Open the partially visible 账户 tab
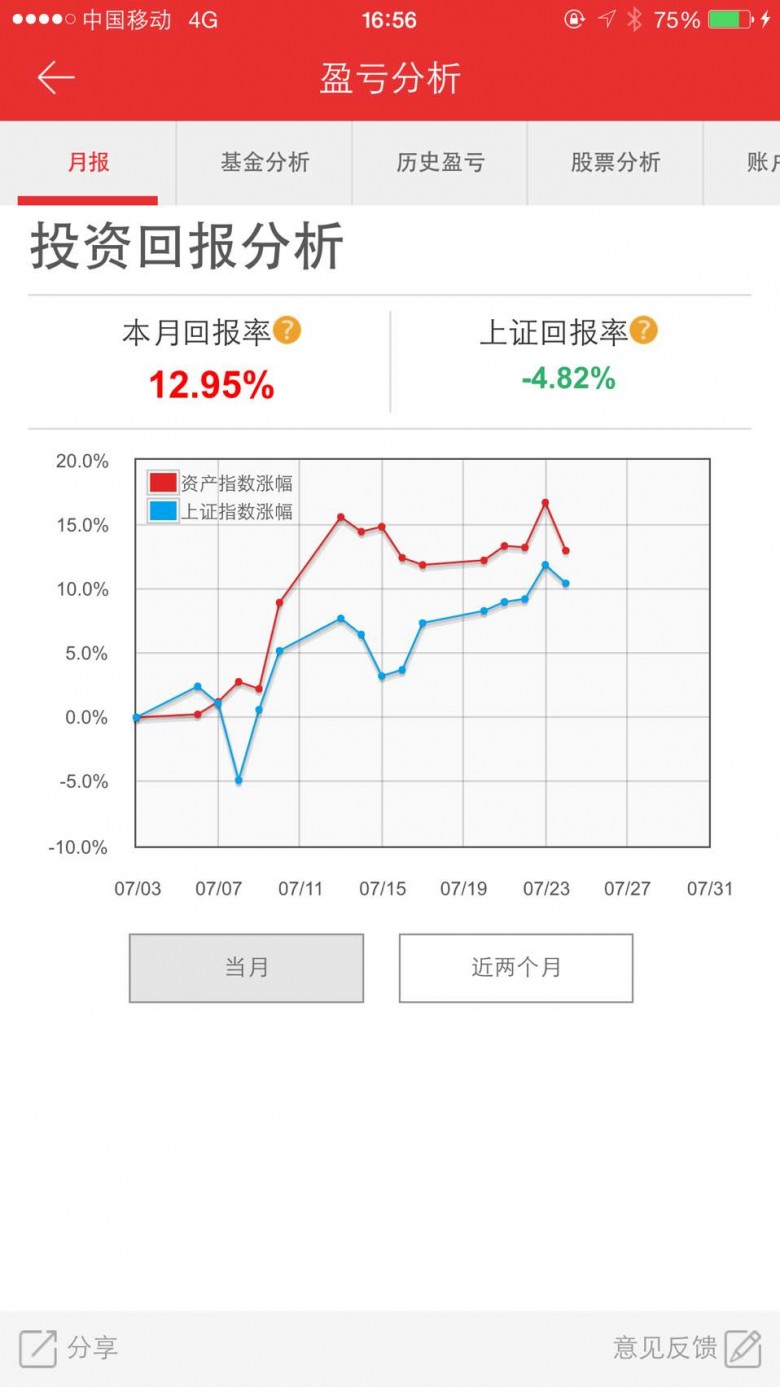Image resolution: width=780 pixels, height=1387 pixels. tap(743, 163)
